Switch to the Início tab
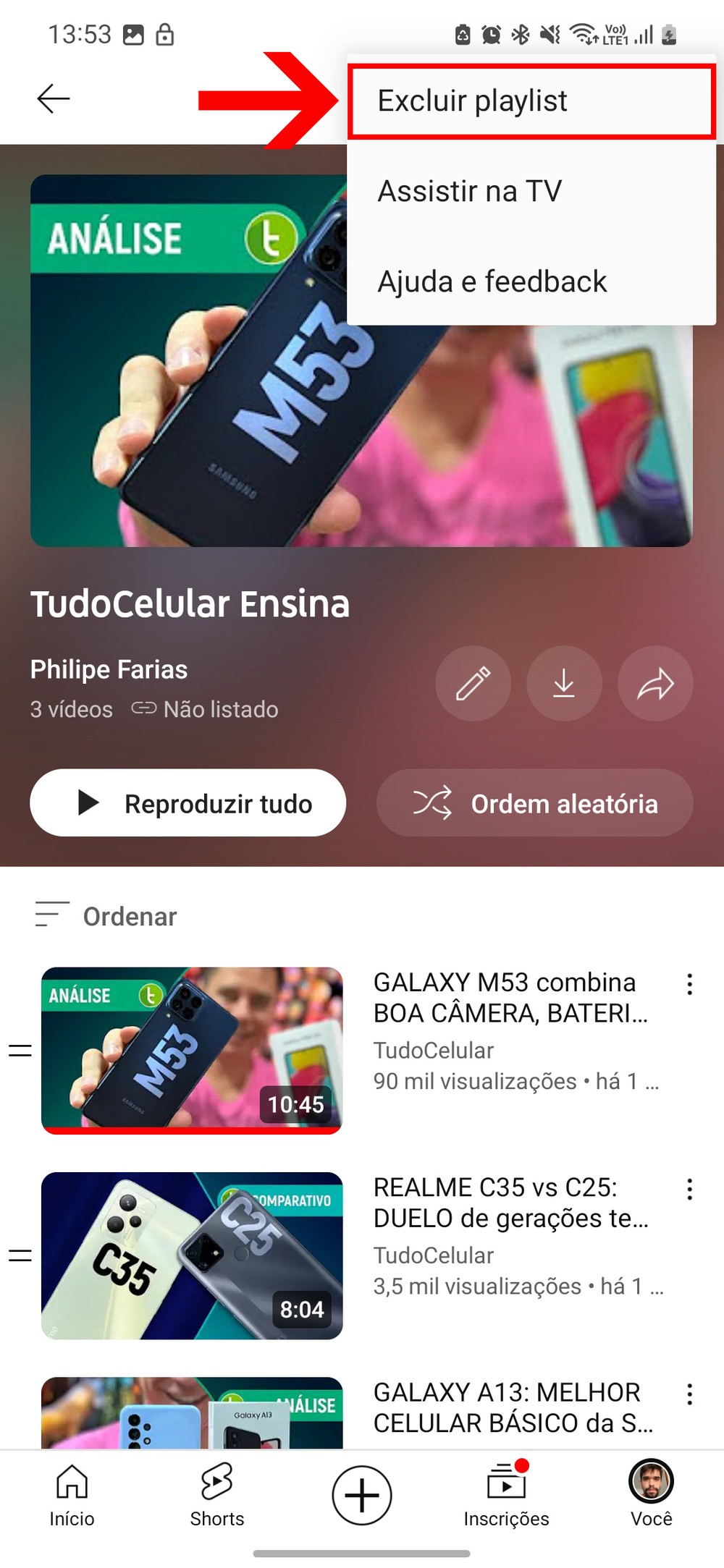Viewport: 724px width, 1568px height. [72, 1495]
